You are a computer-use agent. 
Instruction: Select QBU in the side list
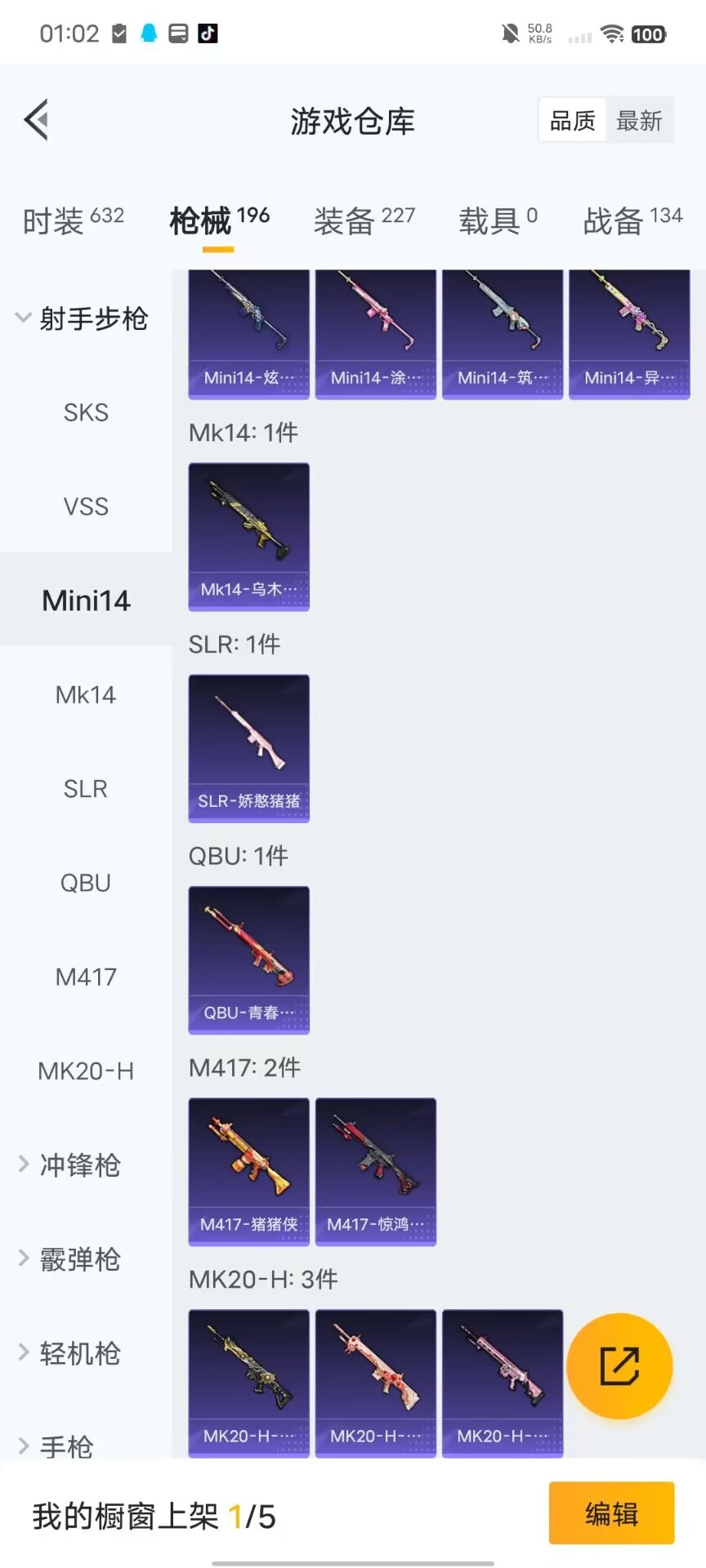point(86,883)
